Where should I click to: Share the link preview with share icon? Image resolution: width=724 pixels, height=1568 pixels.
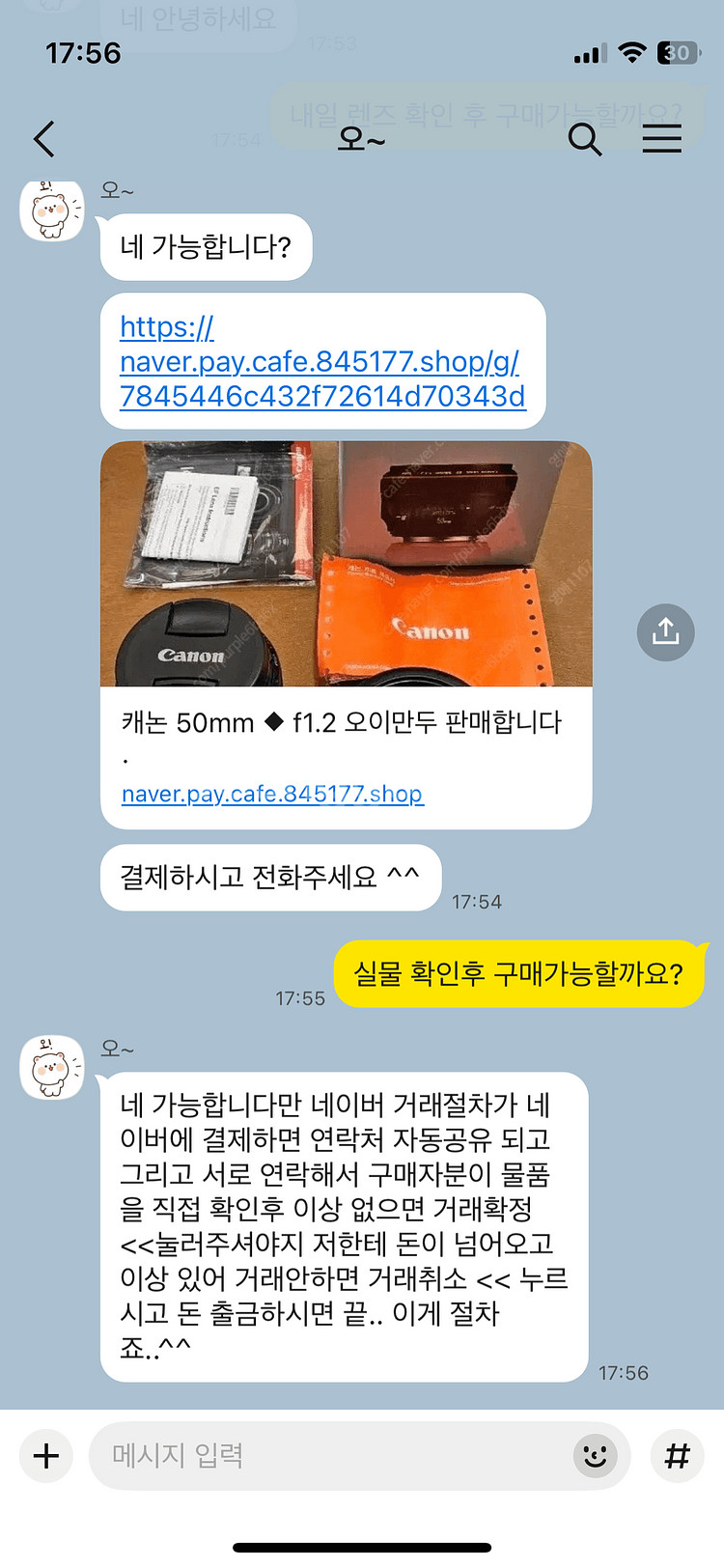pyautogui.click(x=666, y=632)
